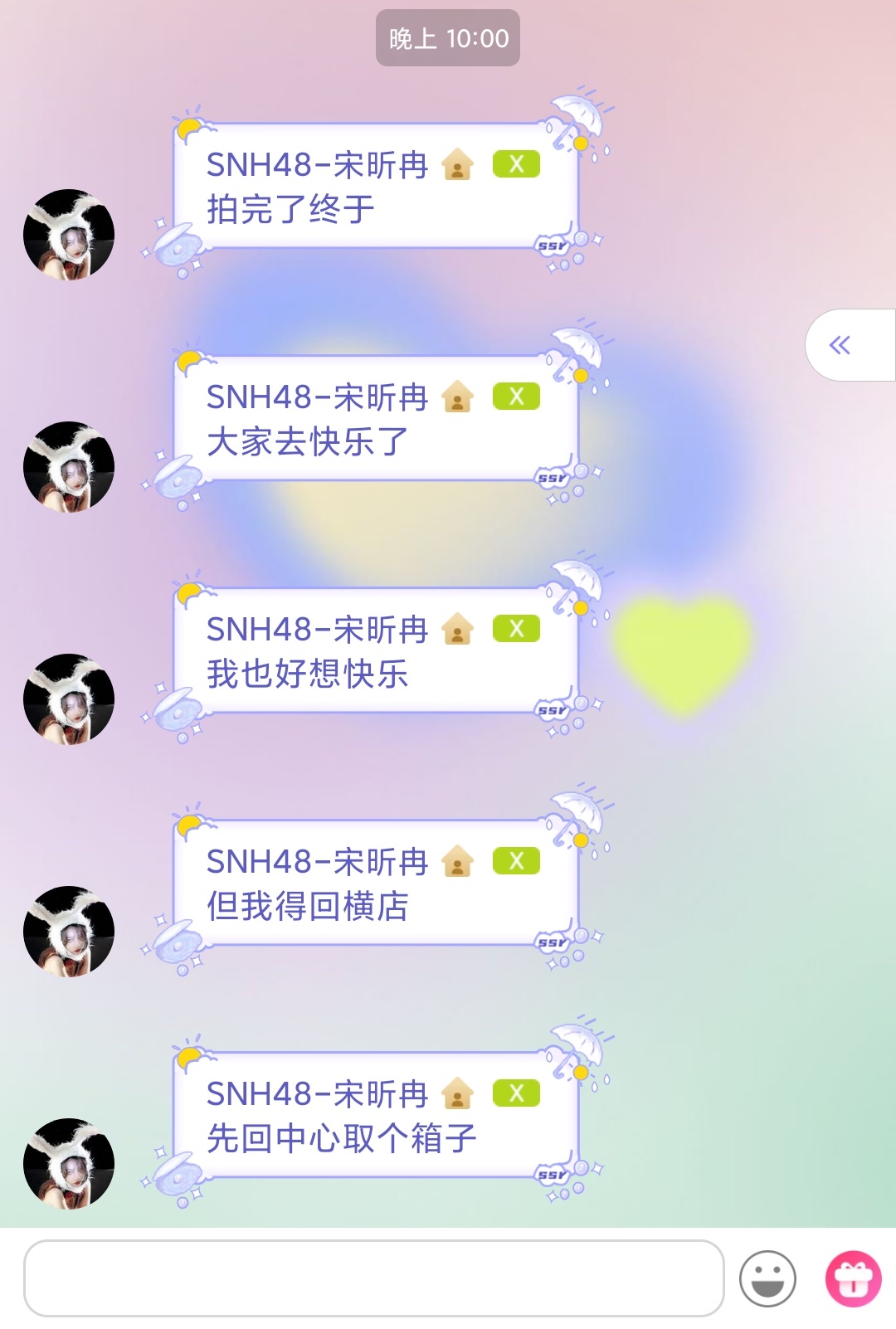This screenshot has height=1329, width=896.
Task: Tap the message input field
Action: tap(373, 1278)
